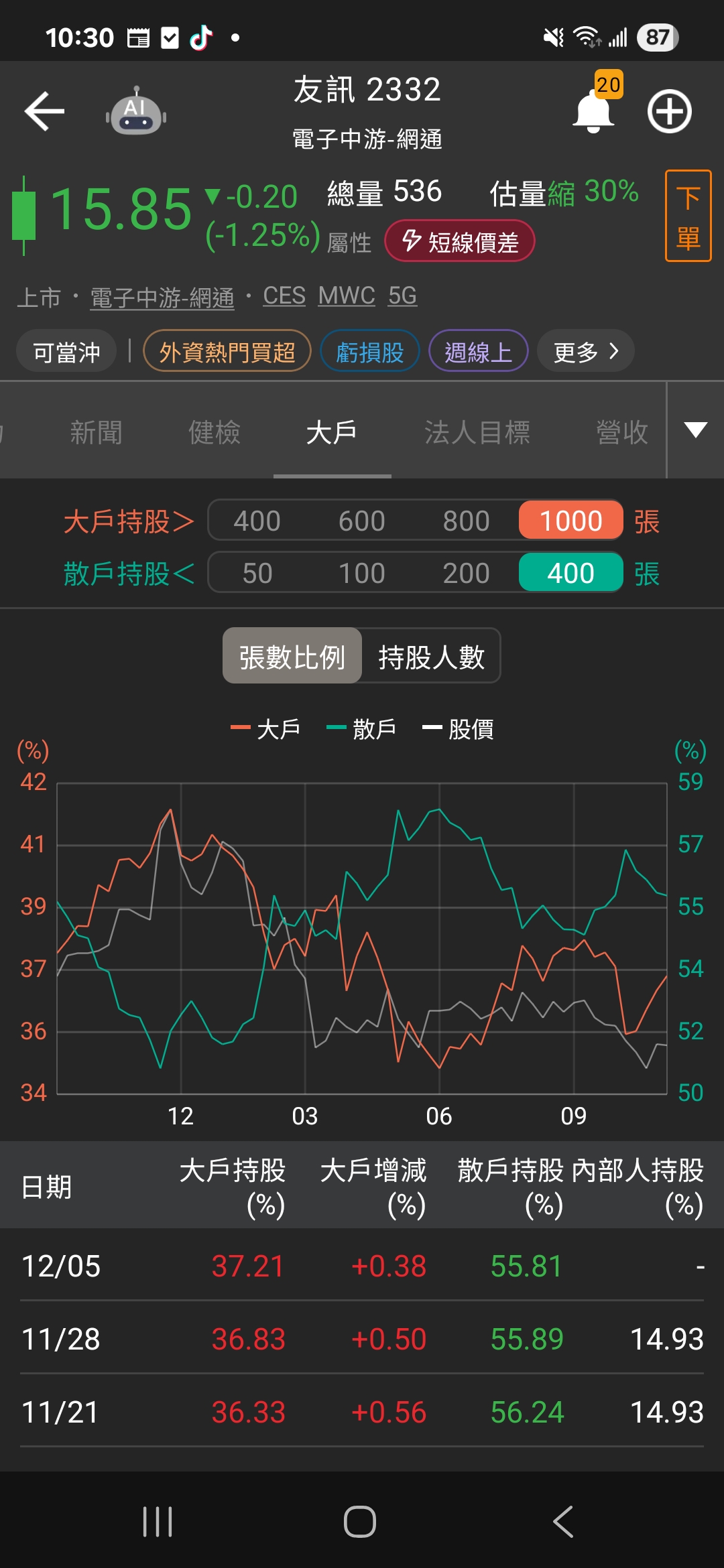Screen dimensions: 724x1568
Task: Open the 短線價差 attribute chip
Action: click(460, 242)
